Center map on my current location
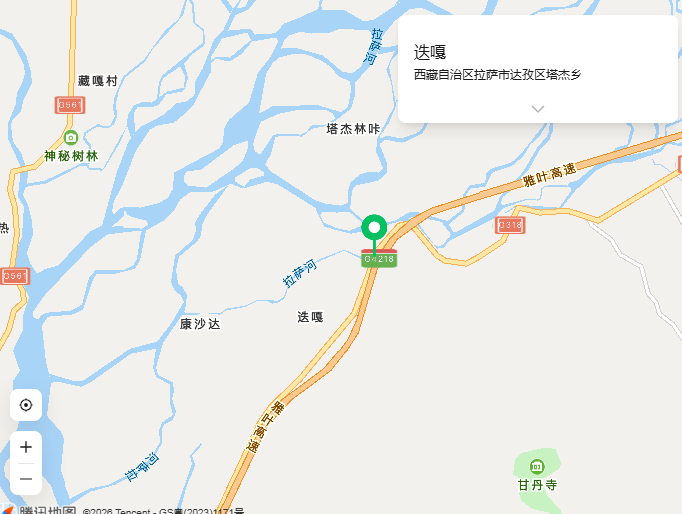Screen dimensions: 682x514 (26, 405)
